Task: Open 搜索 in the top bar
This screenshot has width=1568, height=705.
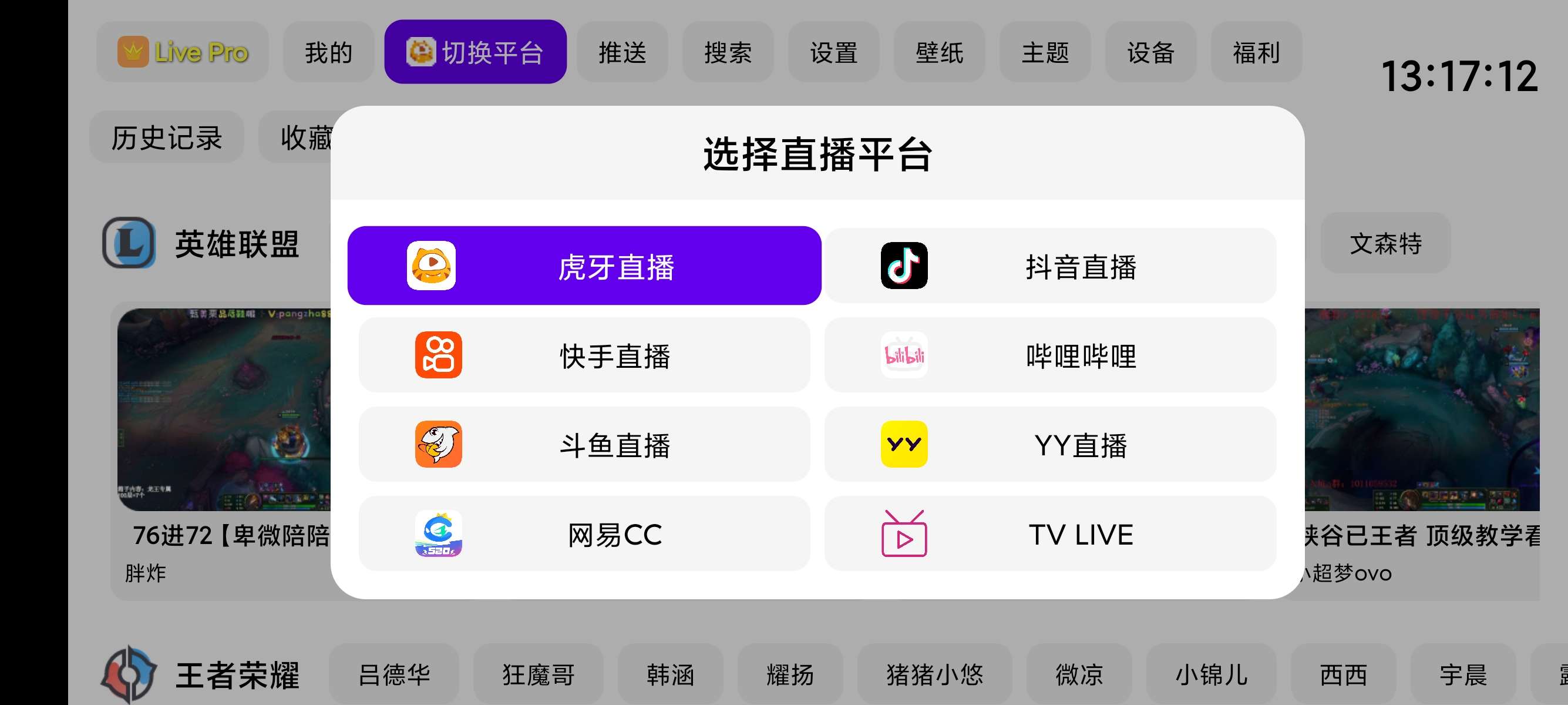Action: (x=728, y=52)
